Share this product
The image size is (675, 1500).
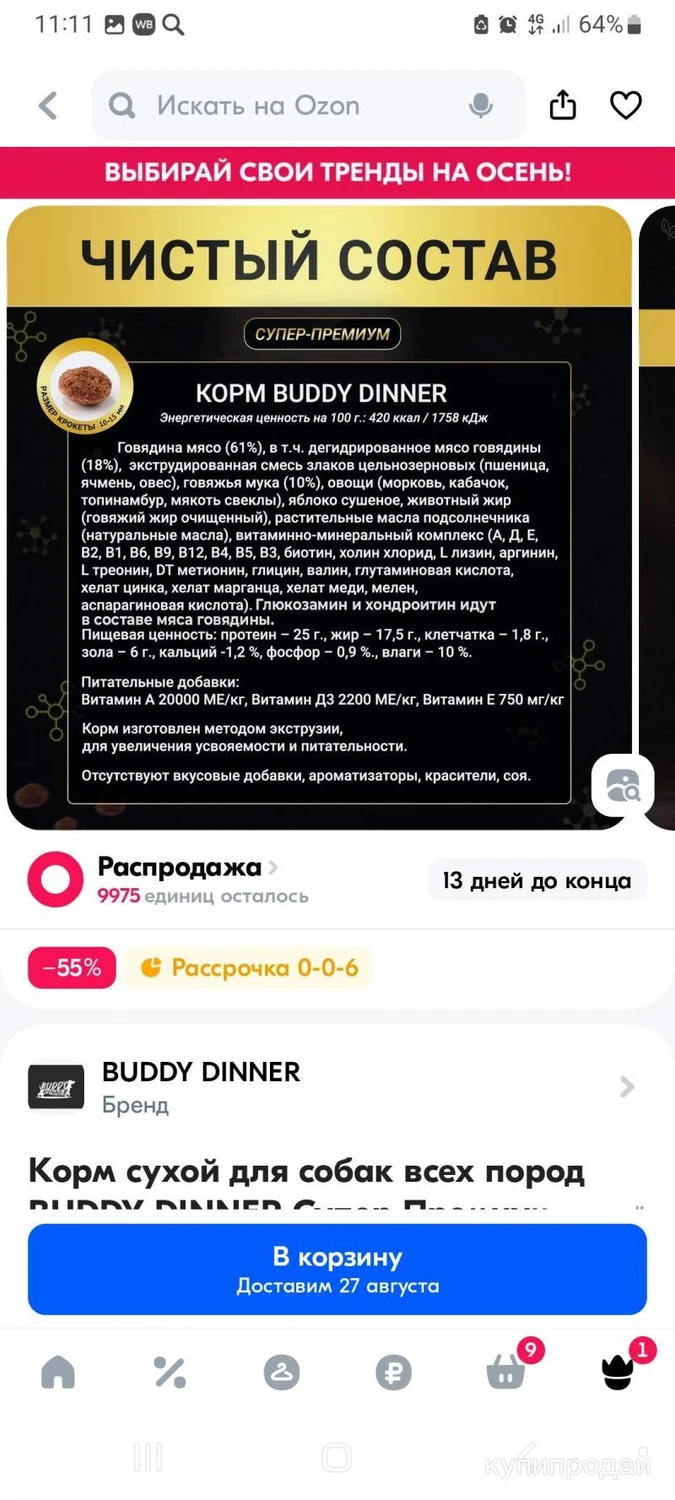click(x=563, y=105)
